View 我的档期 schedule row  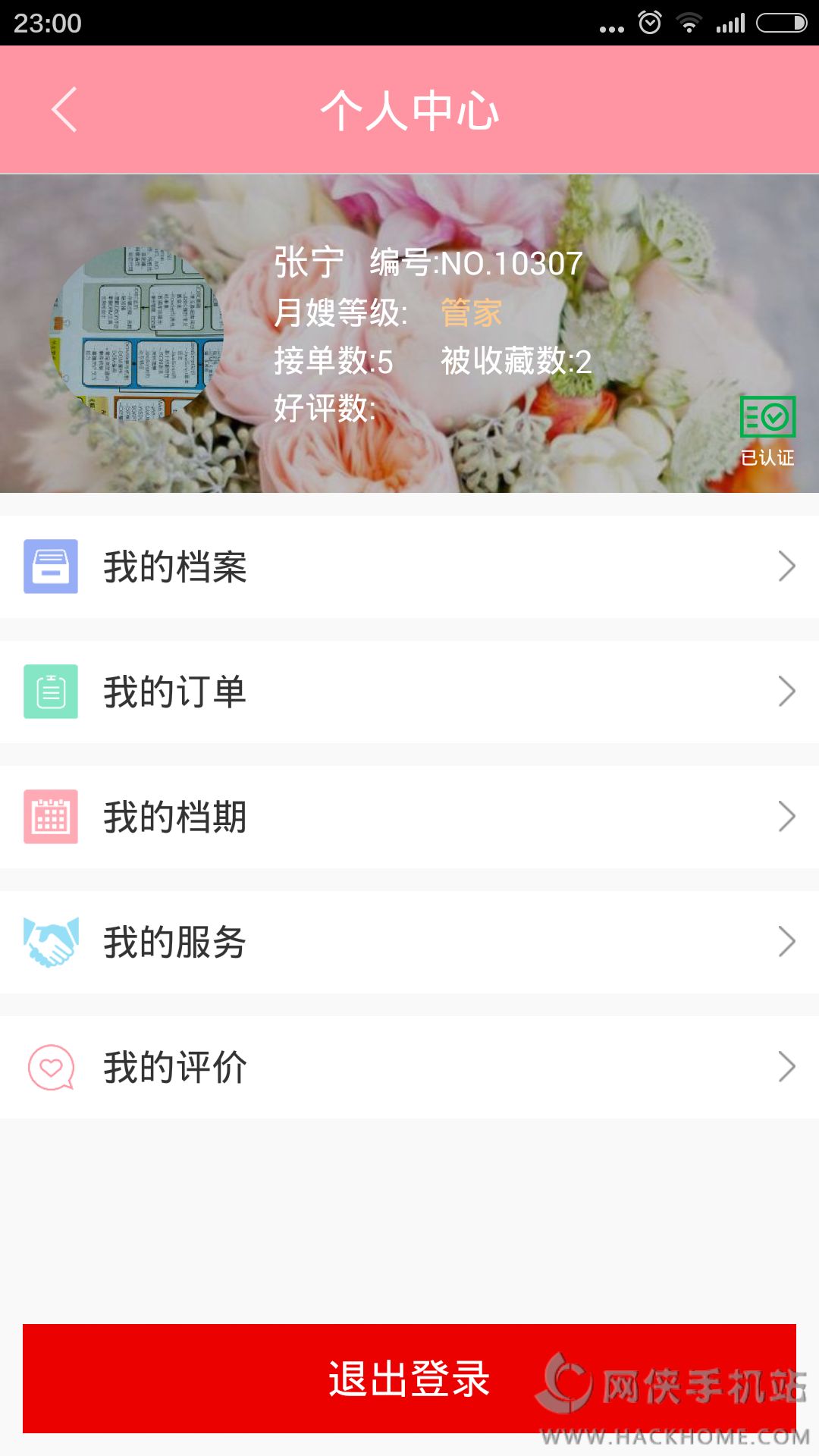click(409, 817)
